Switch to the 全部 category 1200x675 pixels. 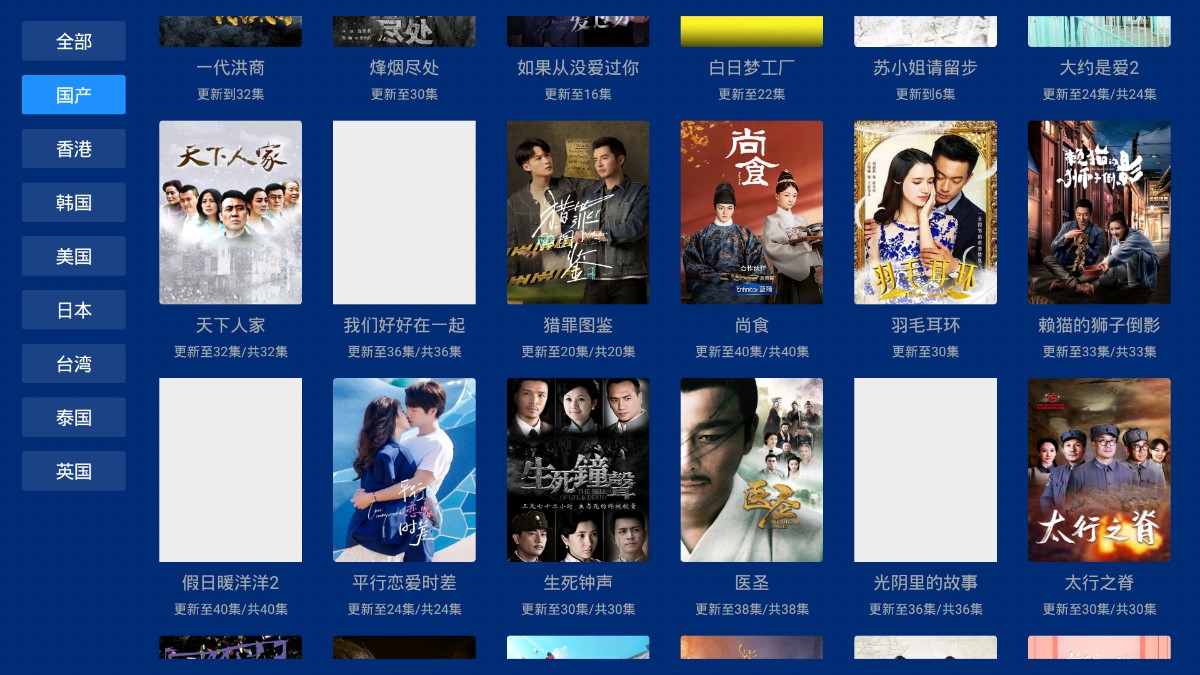click(x=74, y=41)
